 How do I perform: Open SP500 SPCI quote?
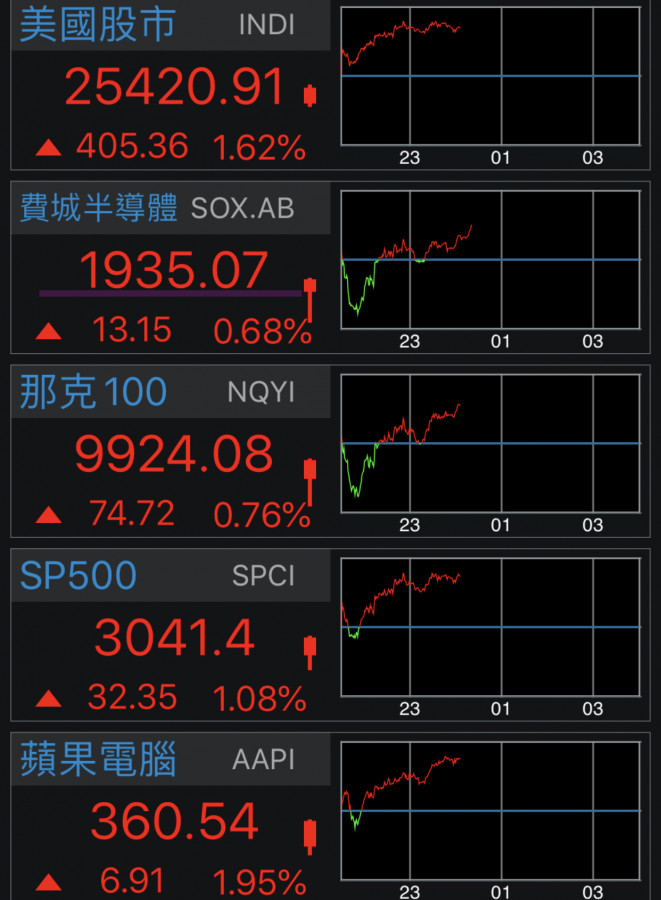170,636
